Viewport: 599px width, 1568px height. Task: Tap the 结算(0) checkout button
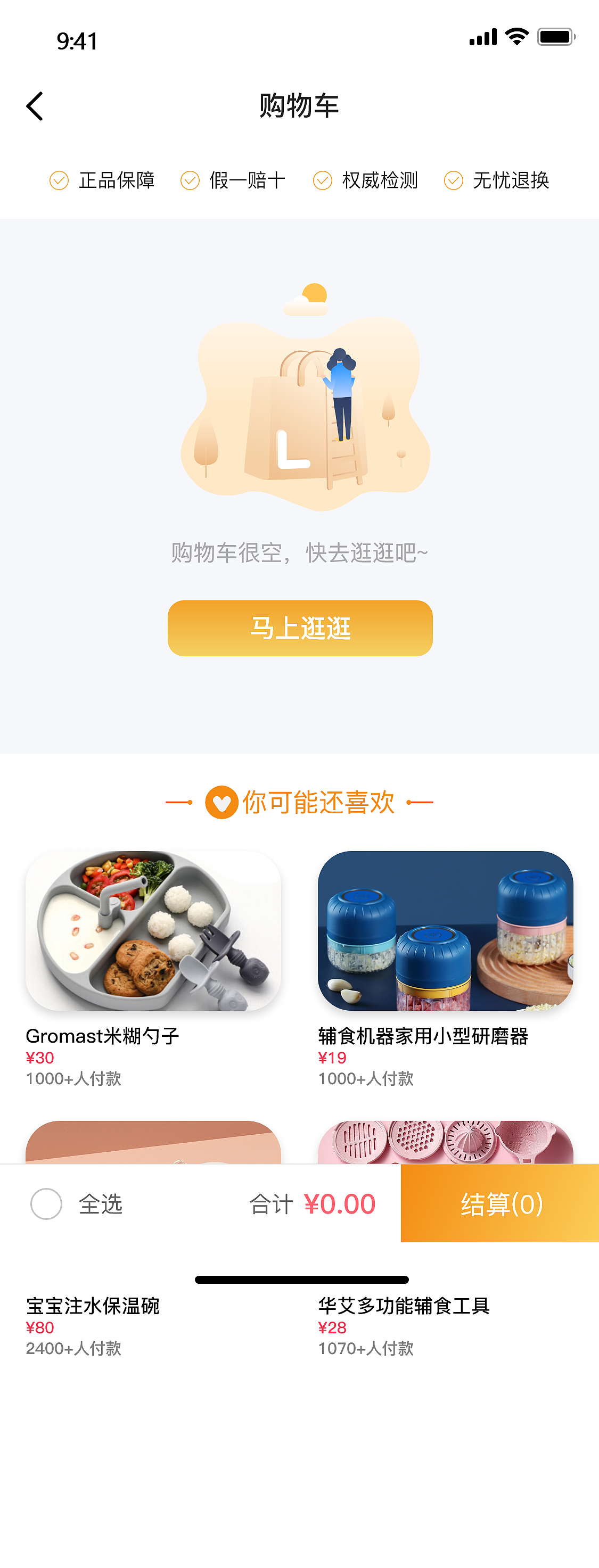point(500,1203)
